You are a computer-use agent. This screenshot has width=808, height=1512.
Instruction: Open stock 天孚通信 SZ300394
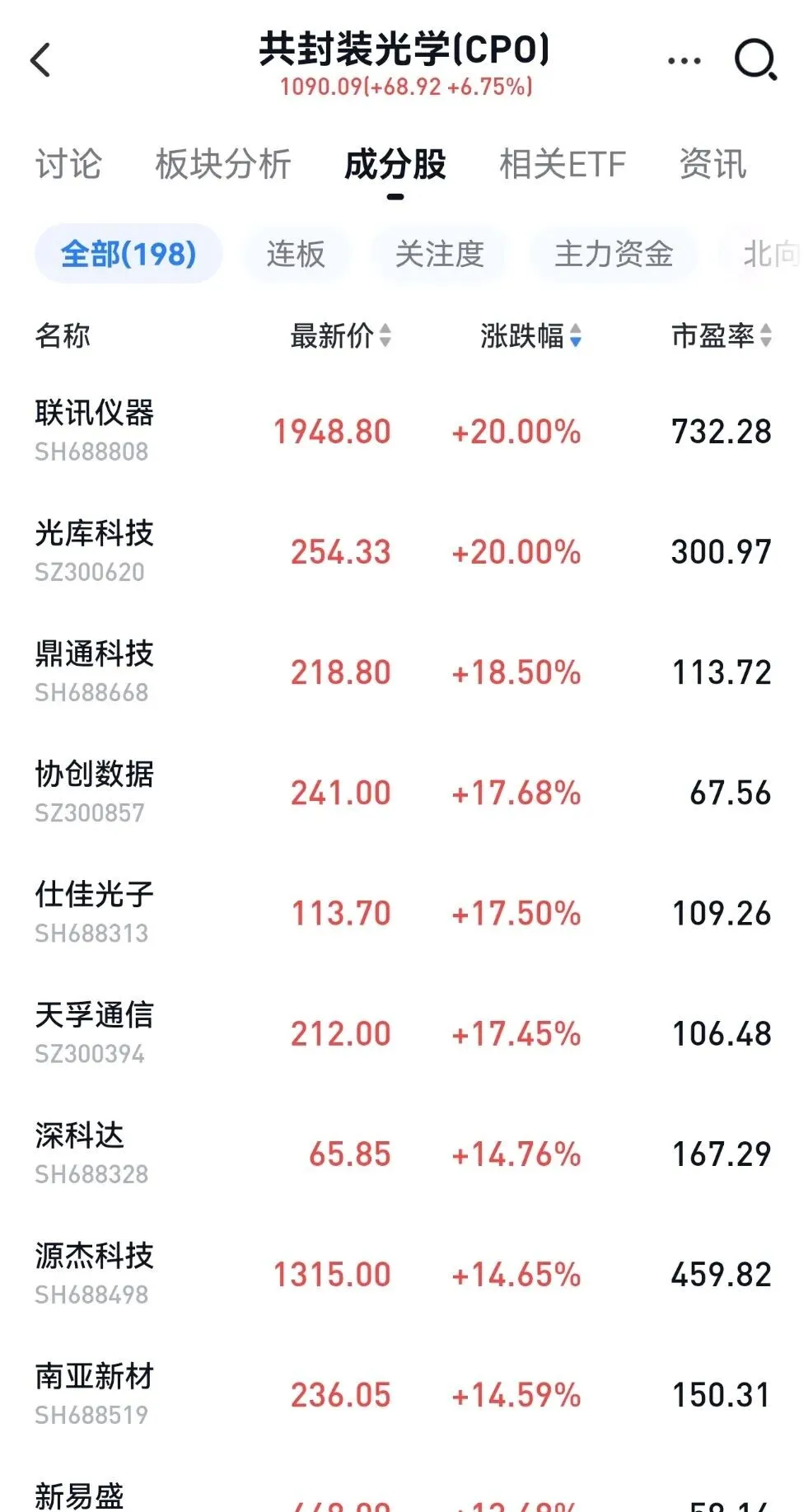404,1033
